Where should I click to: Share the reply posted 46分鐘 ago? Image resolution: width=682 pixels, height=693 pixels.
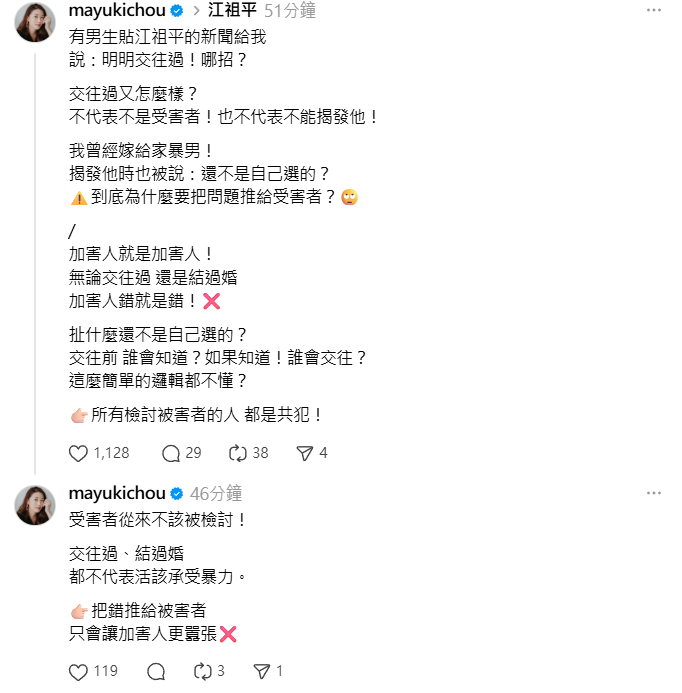pos(262,671)
